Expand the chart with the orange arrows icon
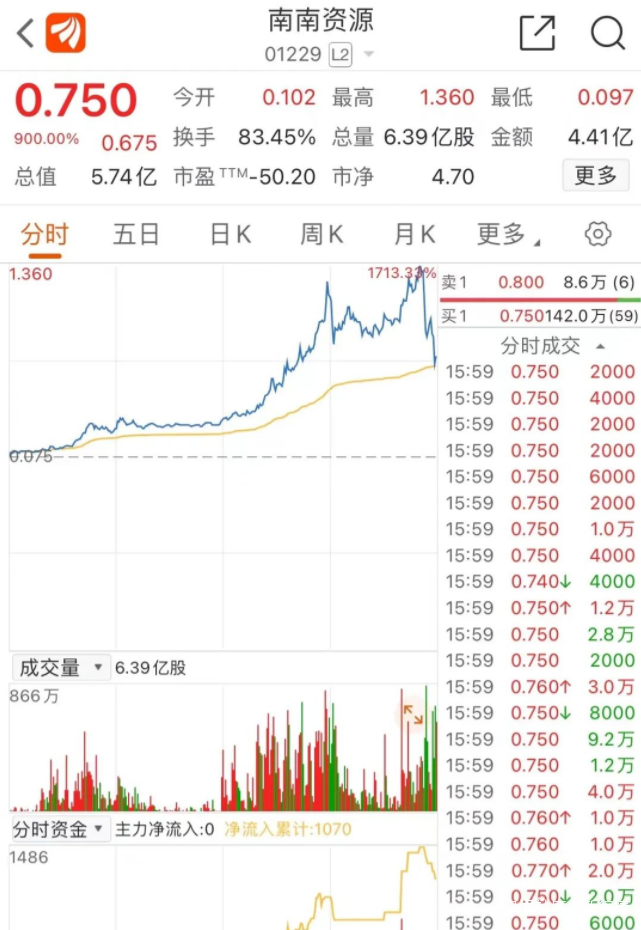The width and height of the screenshot is (641, 930). click(x=412, y=714)
